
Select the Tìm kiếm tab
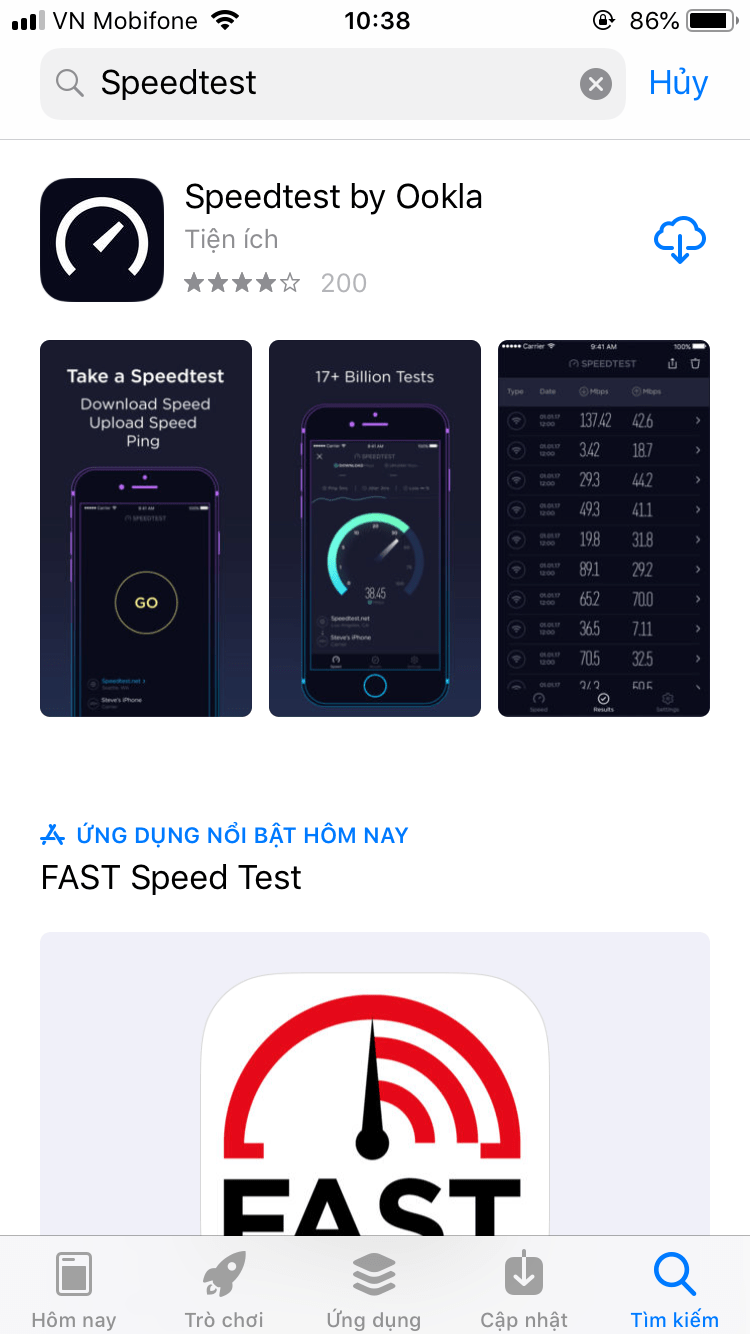coord(674,1289)
